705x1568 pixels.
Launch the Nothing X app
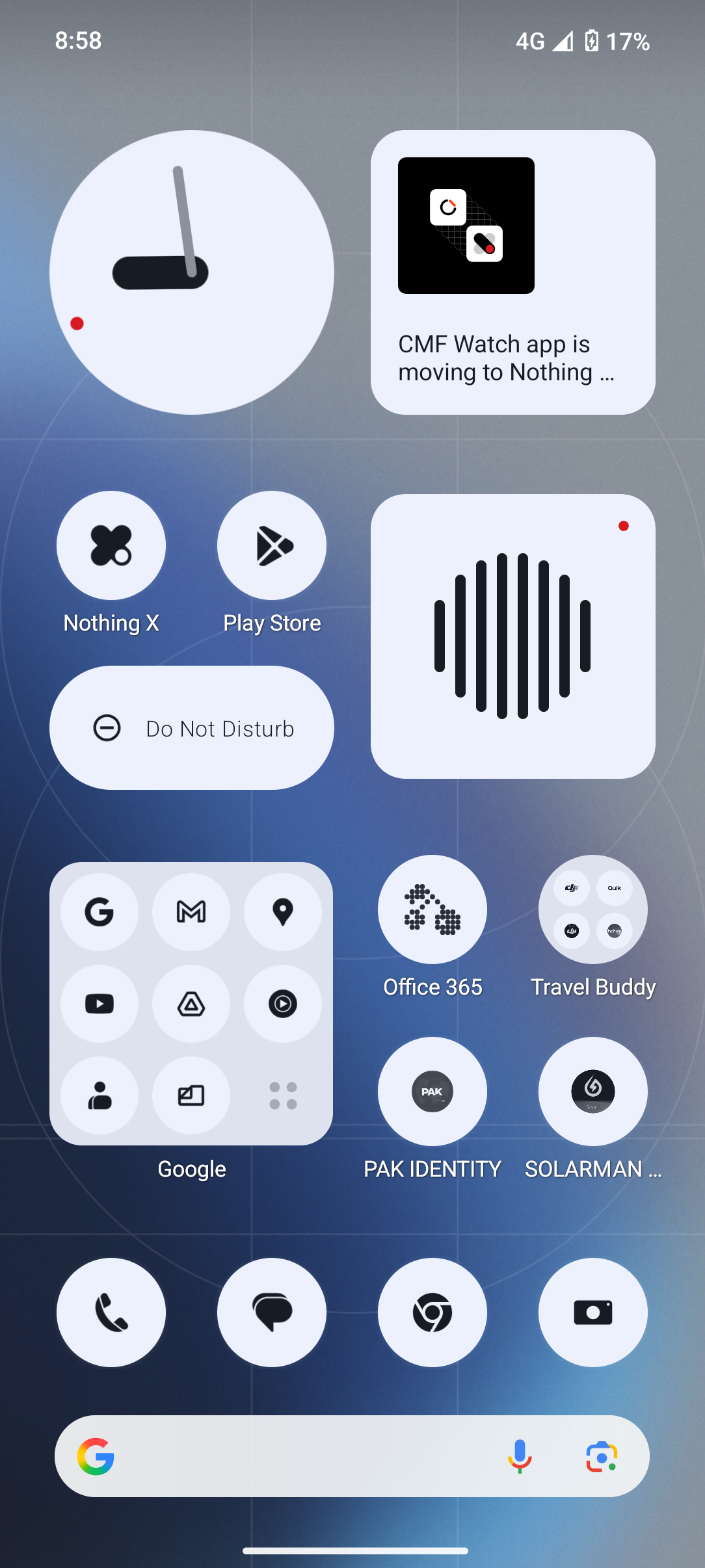point(111,545)
